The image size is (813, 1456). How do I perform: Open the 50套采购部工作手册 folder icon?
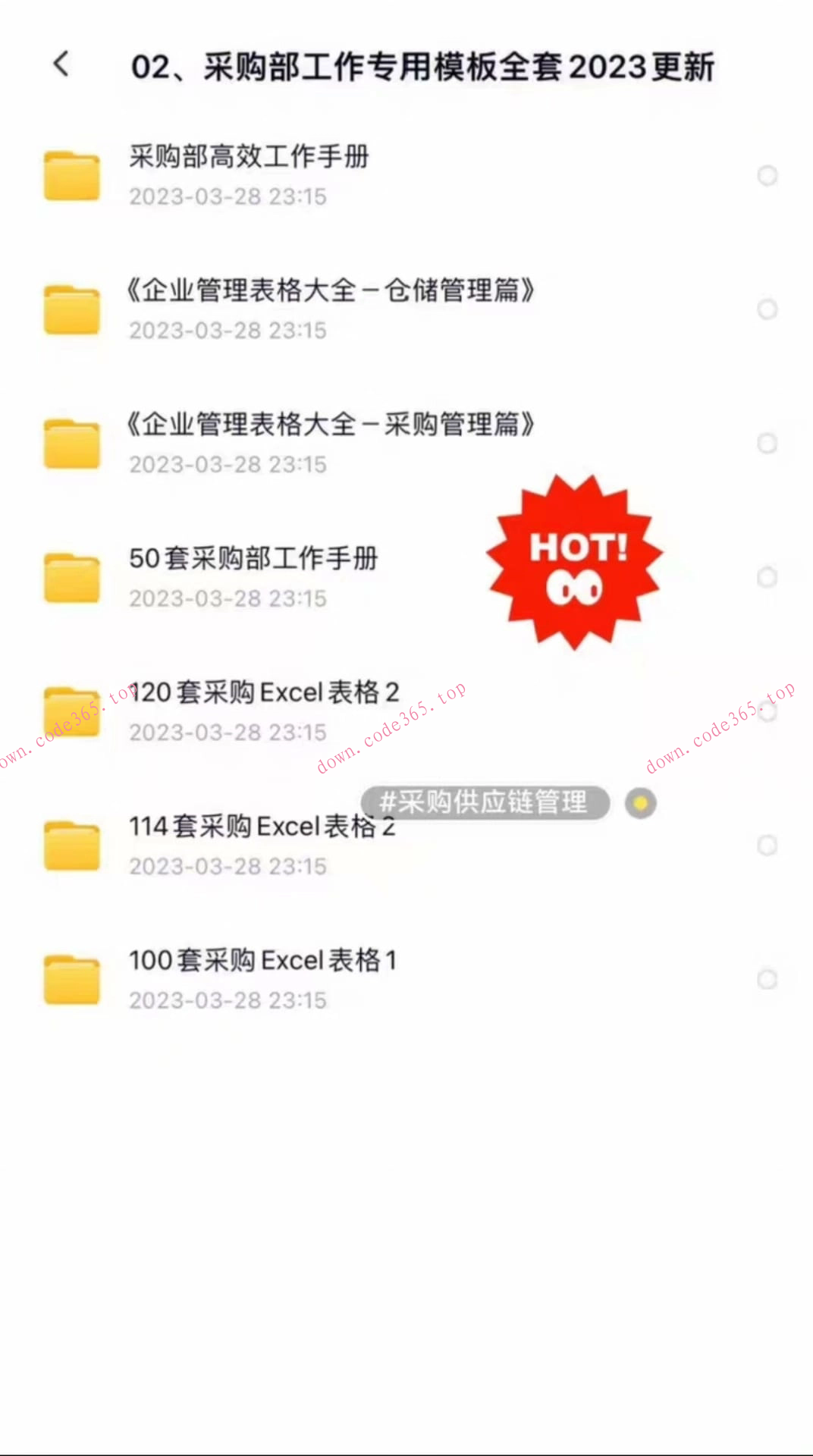pyautogui.click(x=71, y=578)
